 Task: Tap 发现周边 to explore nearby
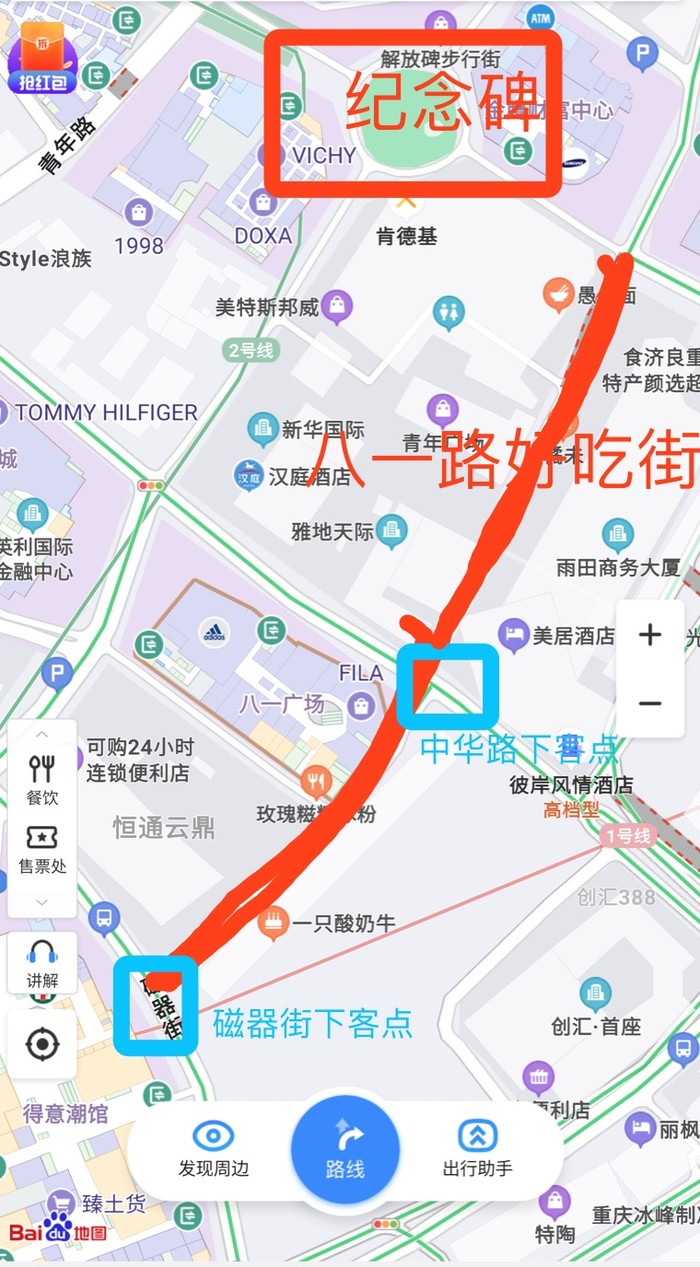tap(213, 1148)
